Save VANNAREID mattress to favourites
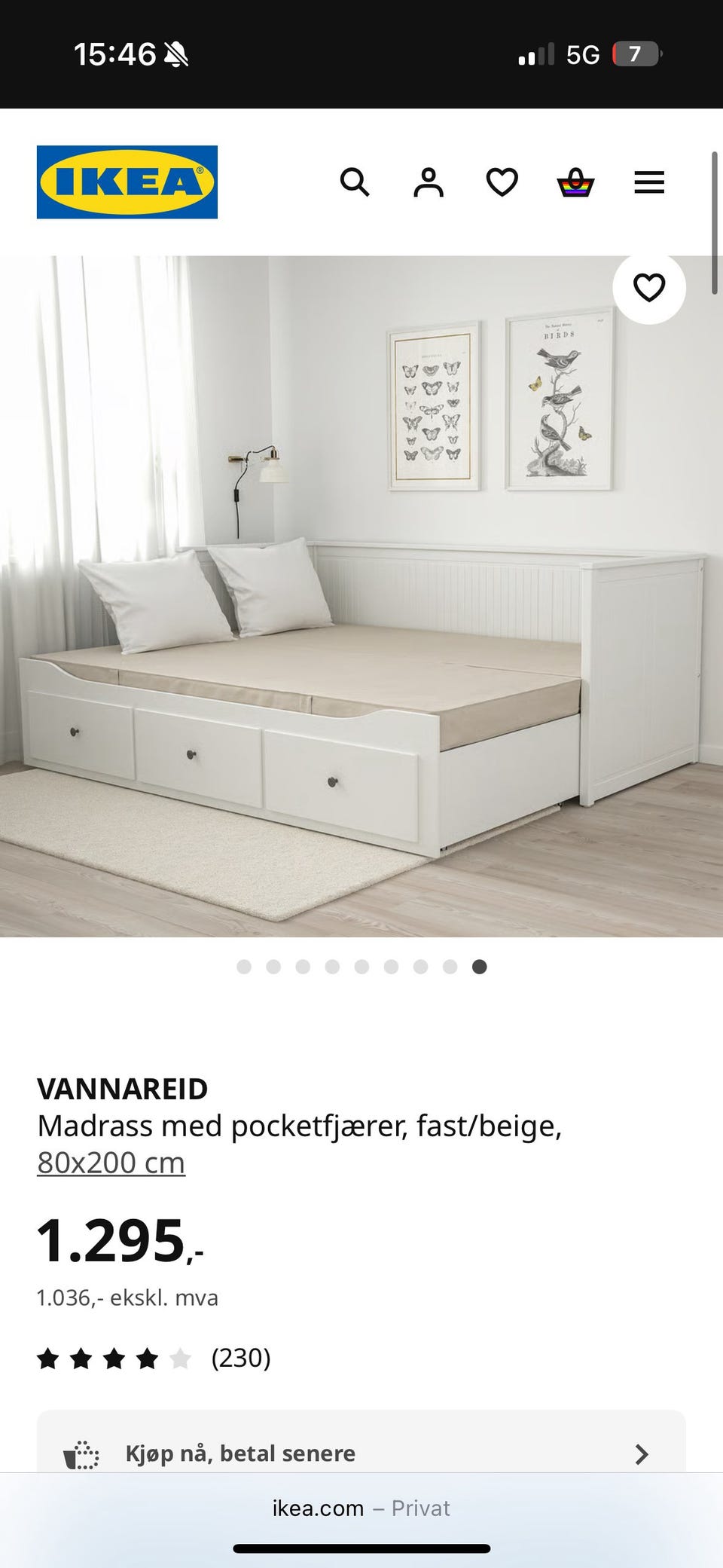 click(x=648, y=288)
